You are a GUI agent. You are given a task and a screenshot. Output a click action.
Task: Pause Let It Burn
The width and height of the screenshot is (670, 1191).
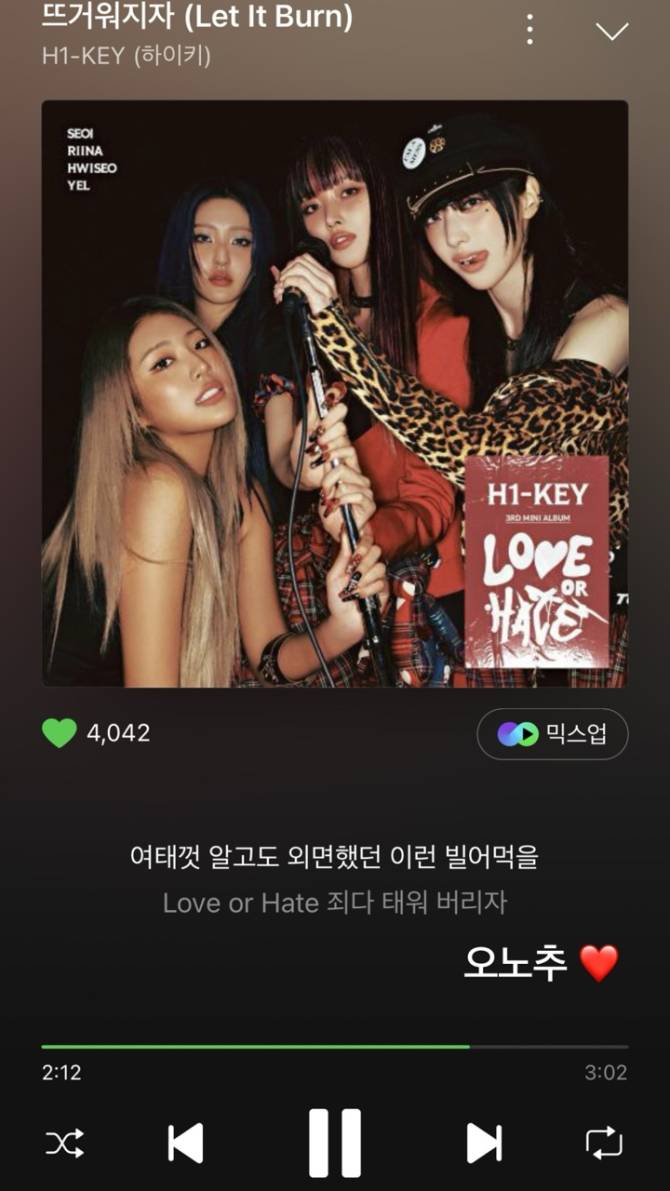pos(335,1143)
